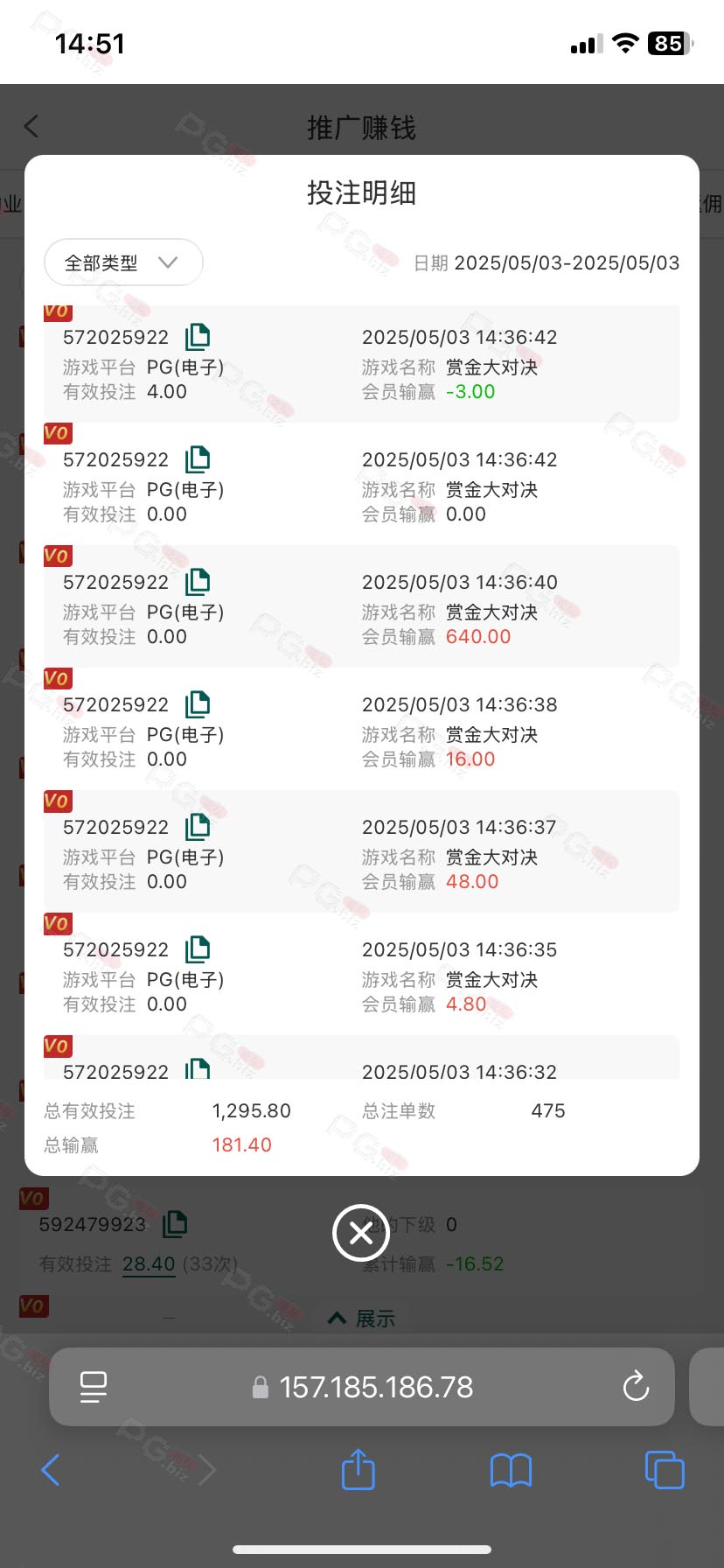Reload the page in Safari

pyautogui.click(x=636, y=1386)
